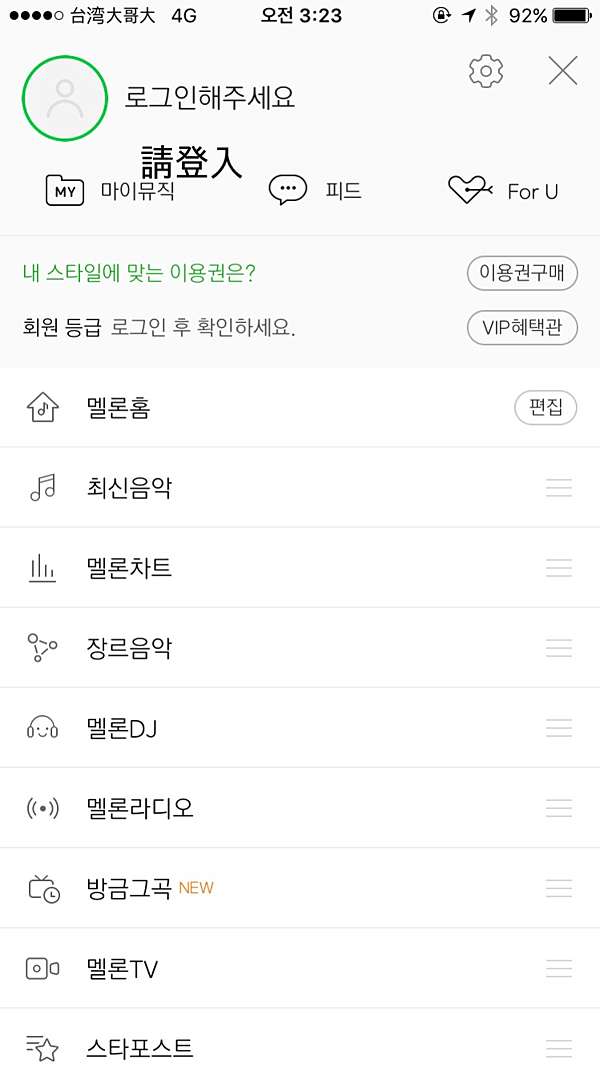Screen dimensions: 600x1067
Task: Tap the profile avatar to log in
Action: [x=65, y=99]
